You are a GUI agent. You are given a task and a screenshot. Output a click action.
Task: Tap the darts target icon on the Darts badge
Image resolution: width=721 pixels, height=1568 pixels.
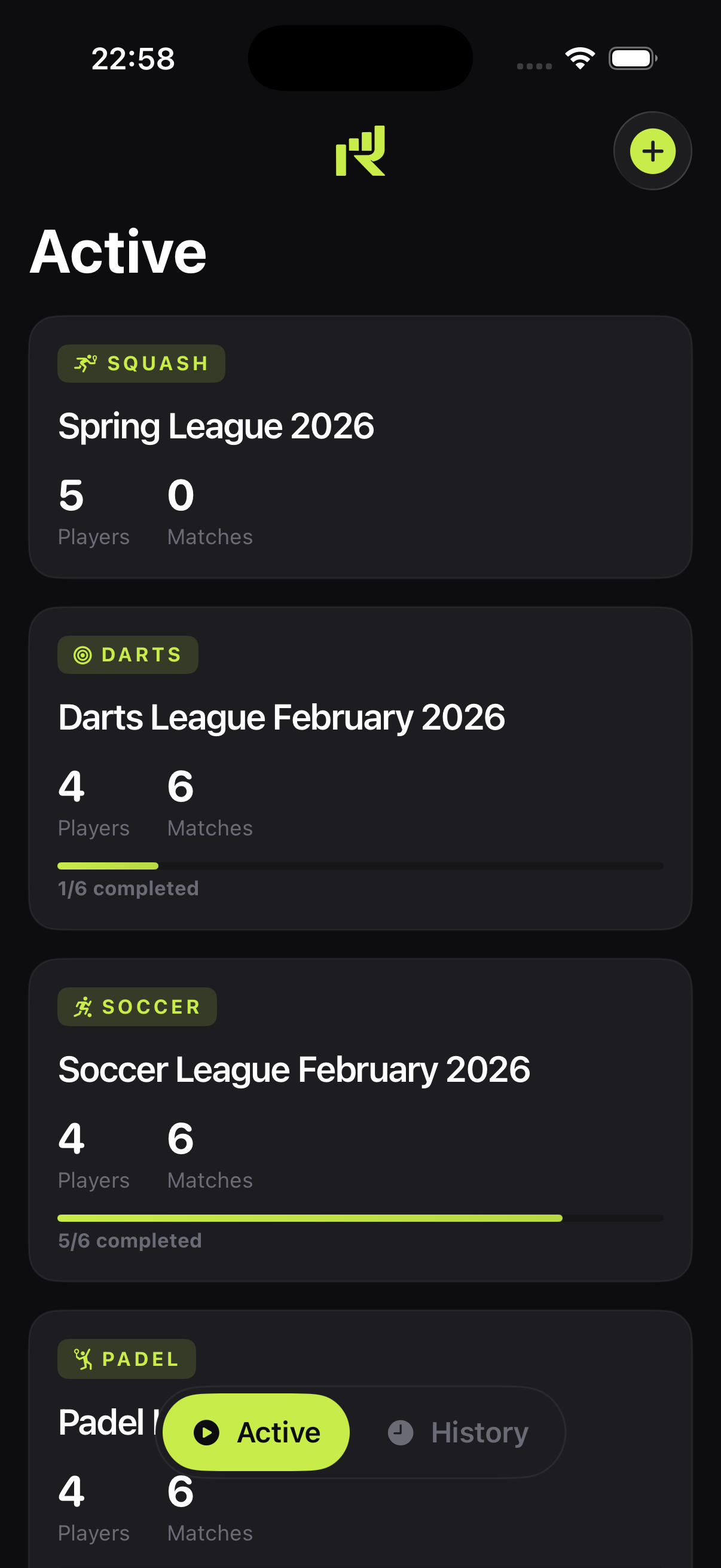tap(81, 655)
